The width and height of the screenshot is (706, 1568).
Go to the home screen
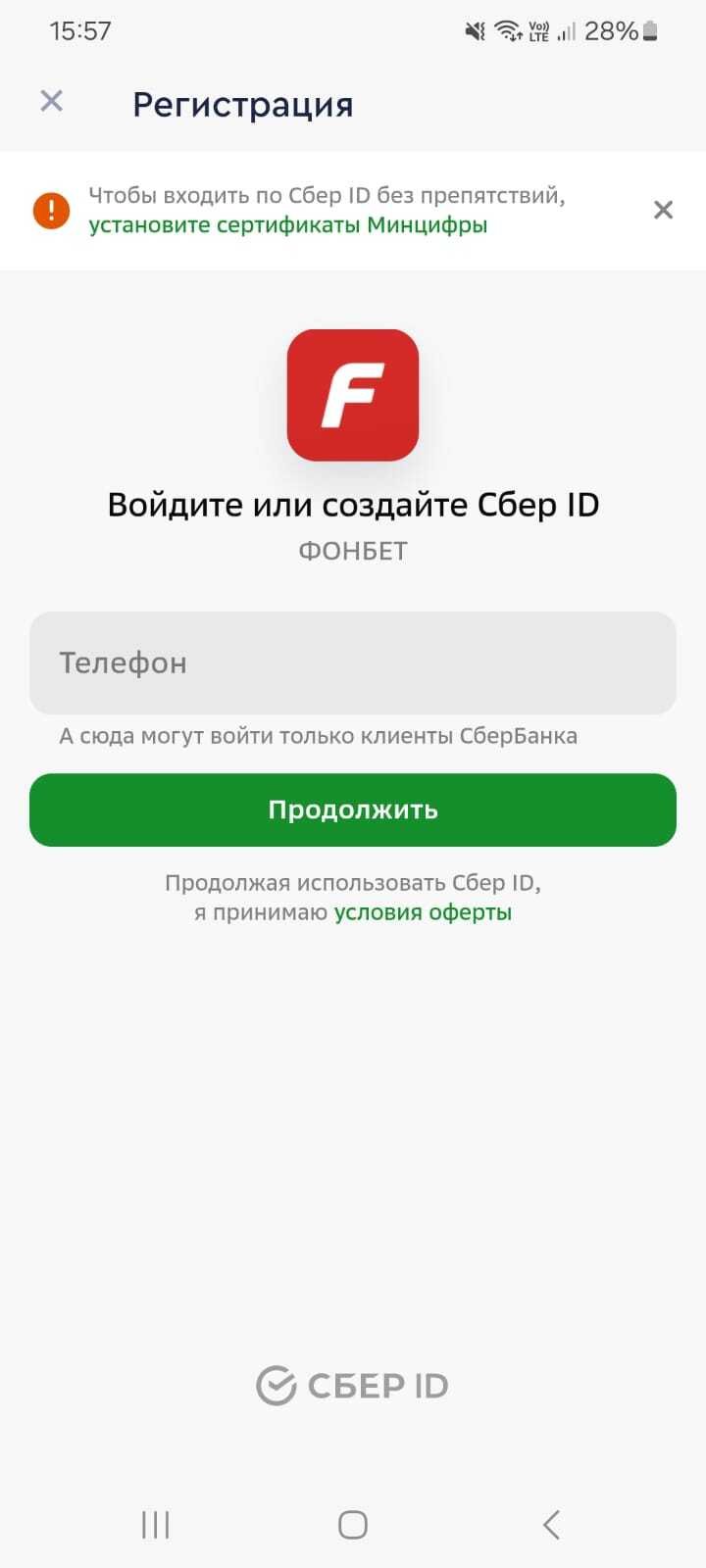click(x=353, y=1524)
